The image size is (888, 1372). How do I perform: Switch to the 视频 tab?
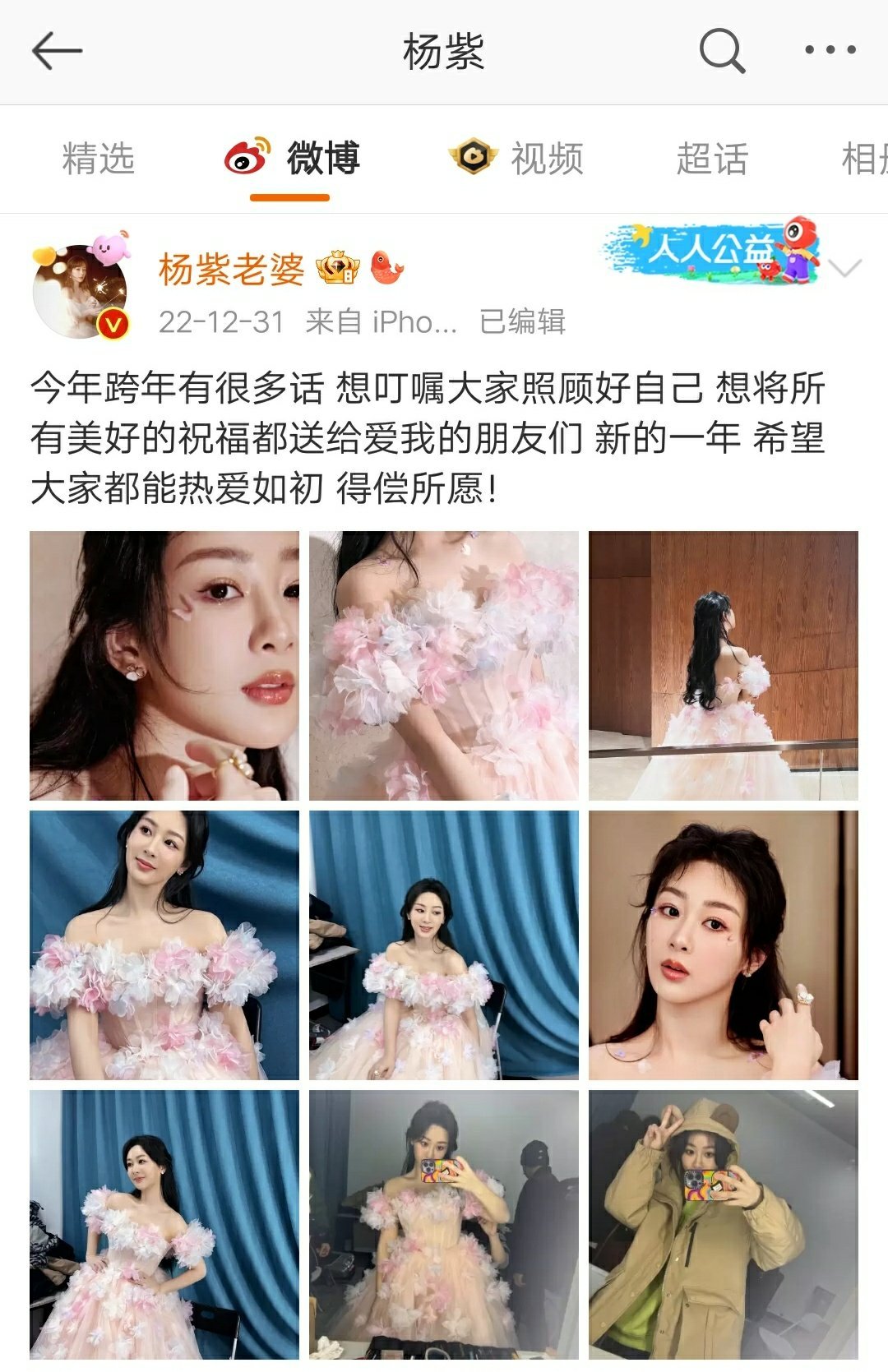click(x=516, y=158)
